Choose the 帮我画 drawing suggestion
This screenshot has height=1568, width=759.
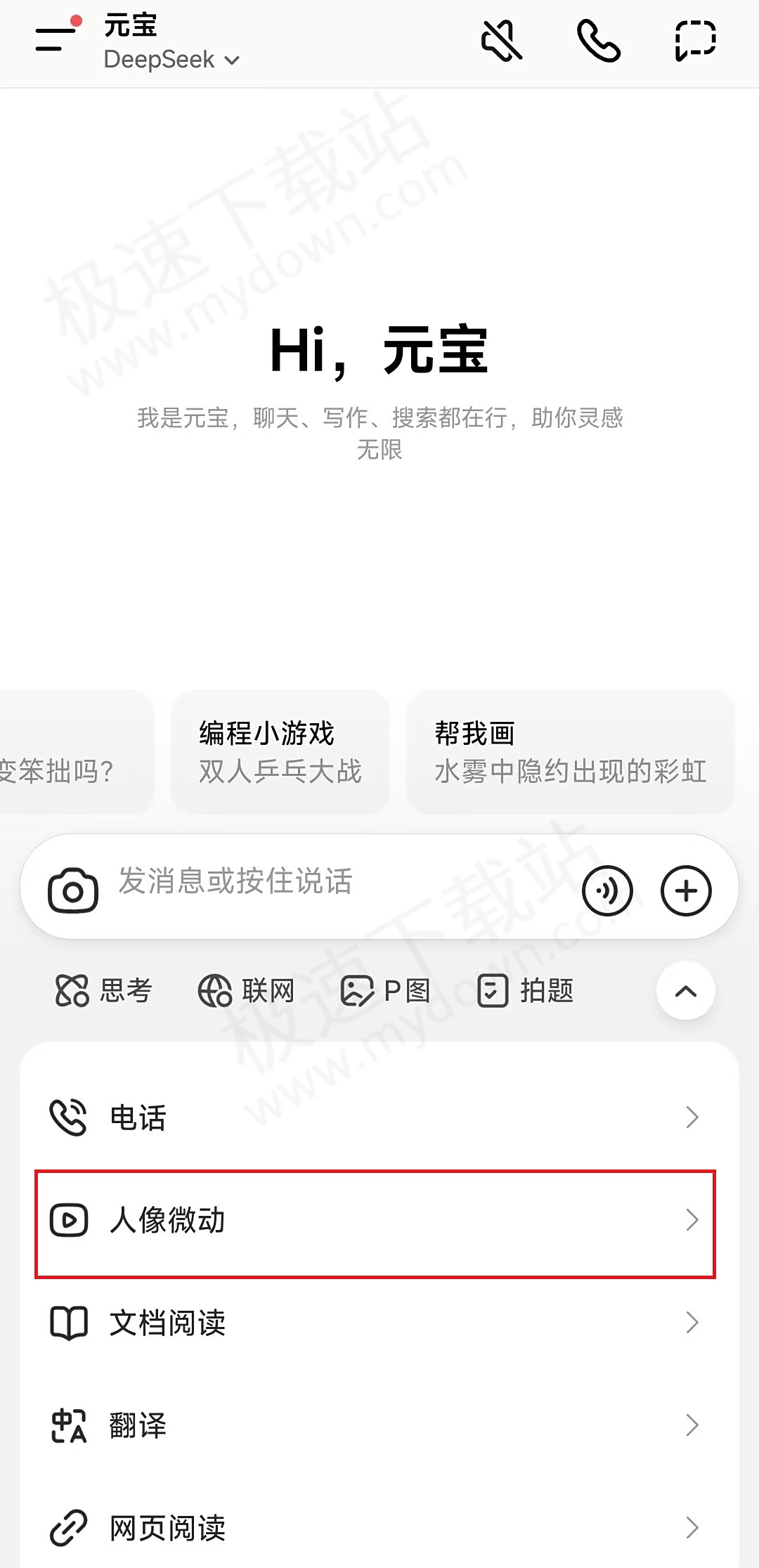coord(569,751)
